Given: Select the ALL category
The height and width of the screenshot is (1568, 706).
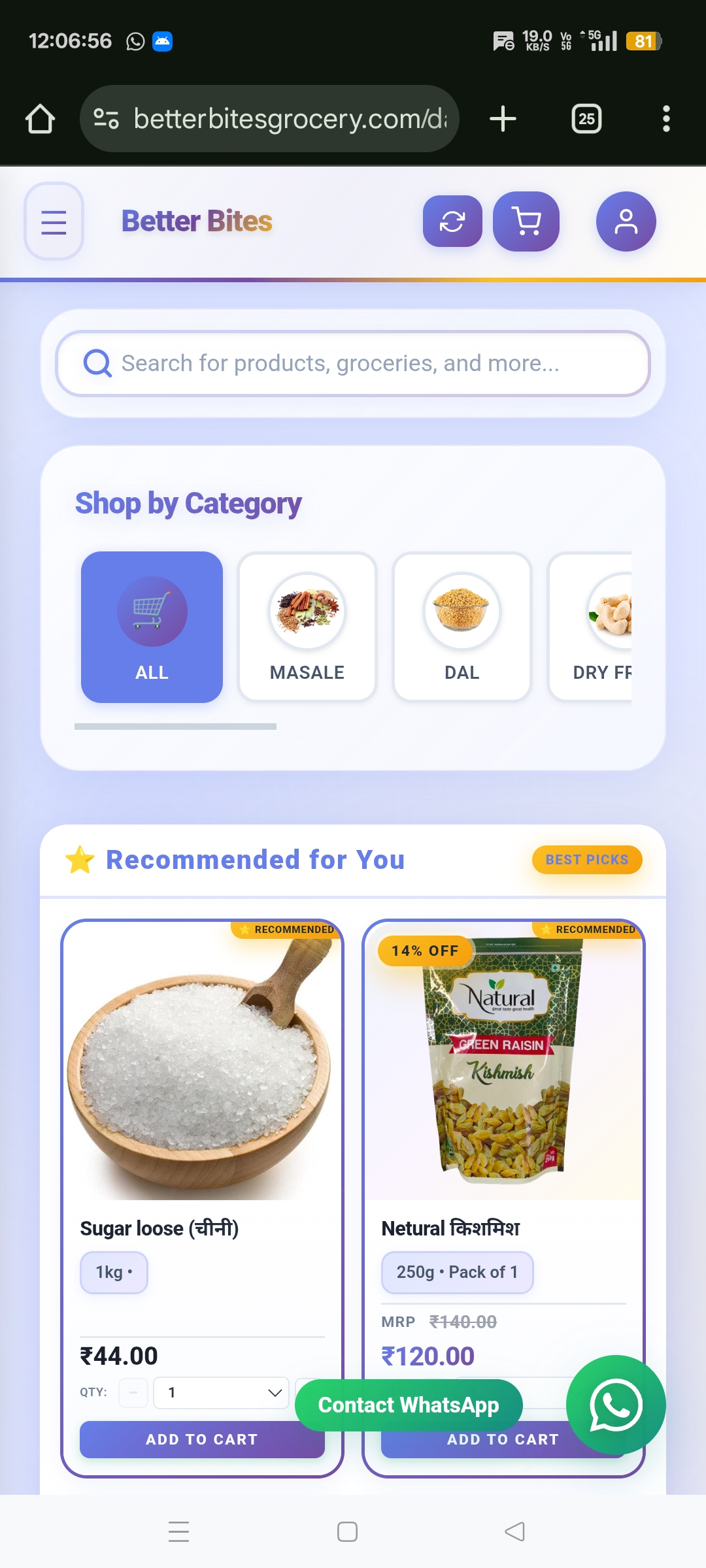Looking at the screenshot, I should [x=152, y=627].
